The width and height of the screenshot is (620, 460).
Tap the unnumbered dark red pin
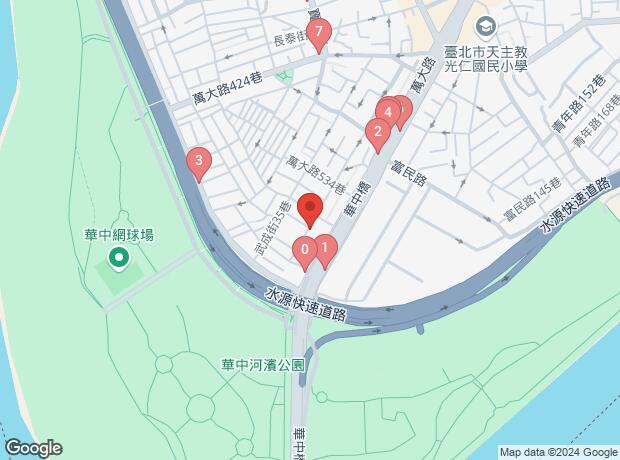pos(310,210)
